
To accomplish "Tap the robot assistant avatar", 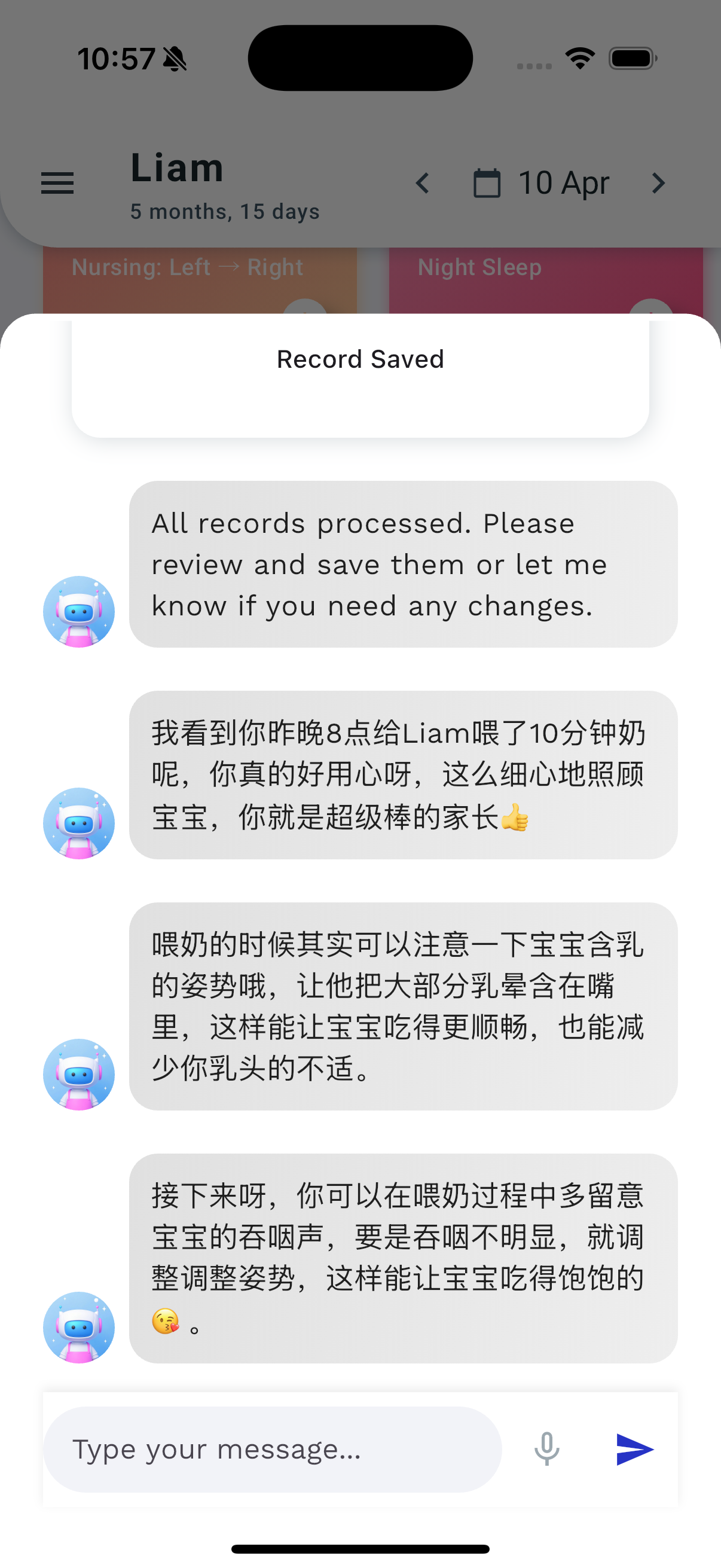I will (x=78, y=612).
